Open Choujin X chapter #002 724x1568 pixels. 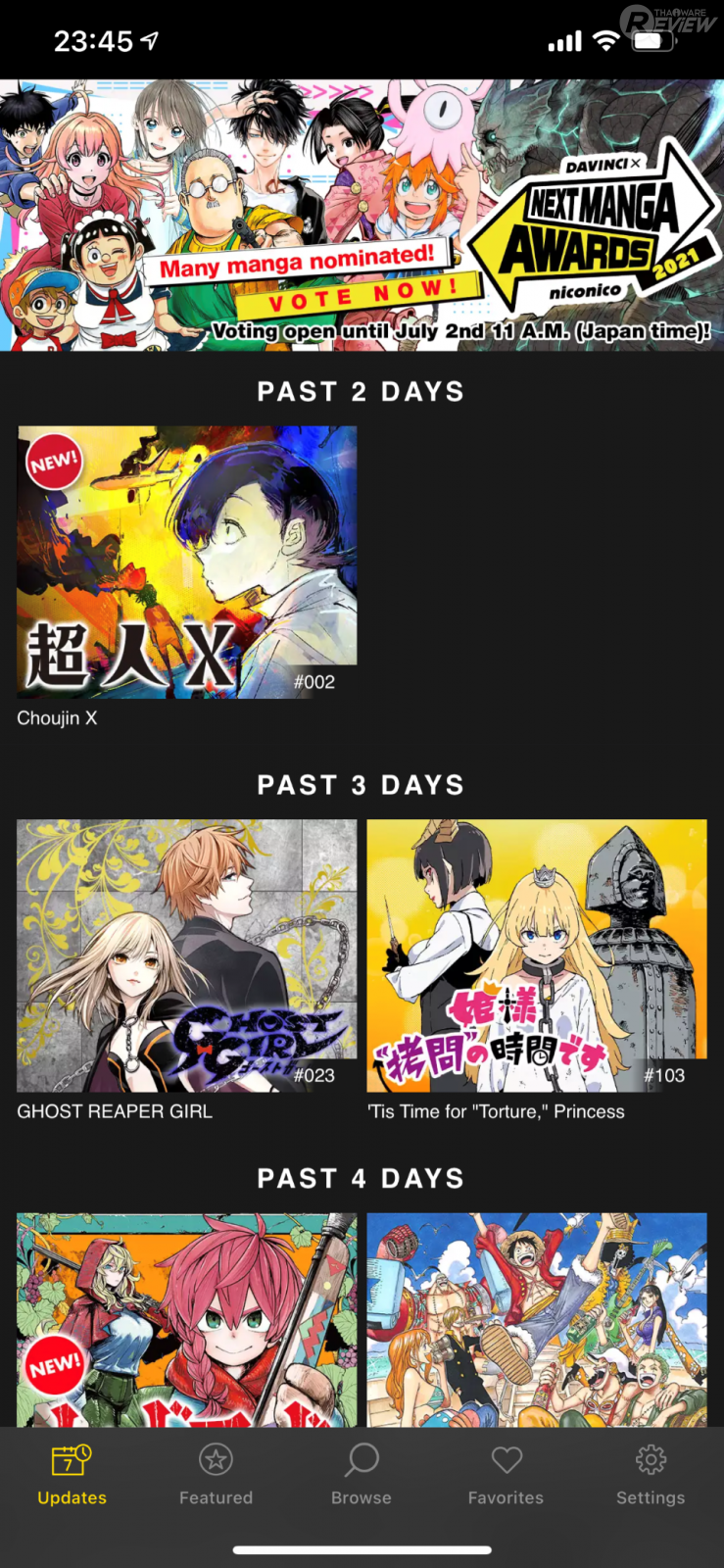tap(187, 562)
